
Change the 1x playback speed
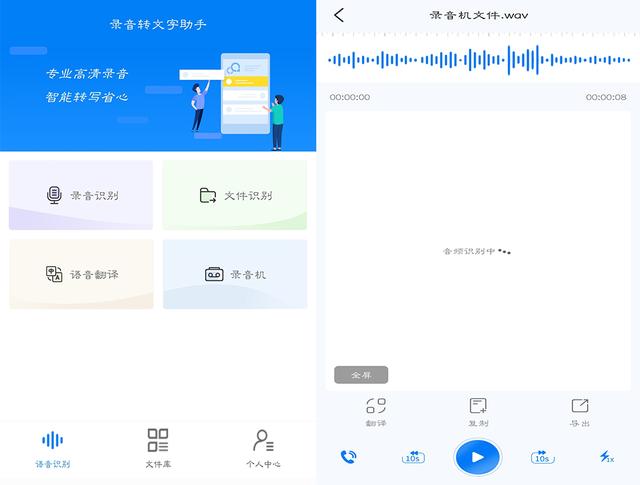[x=607, y=457]
